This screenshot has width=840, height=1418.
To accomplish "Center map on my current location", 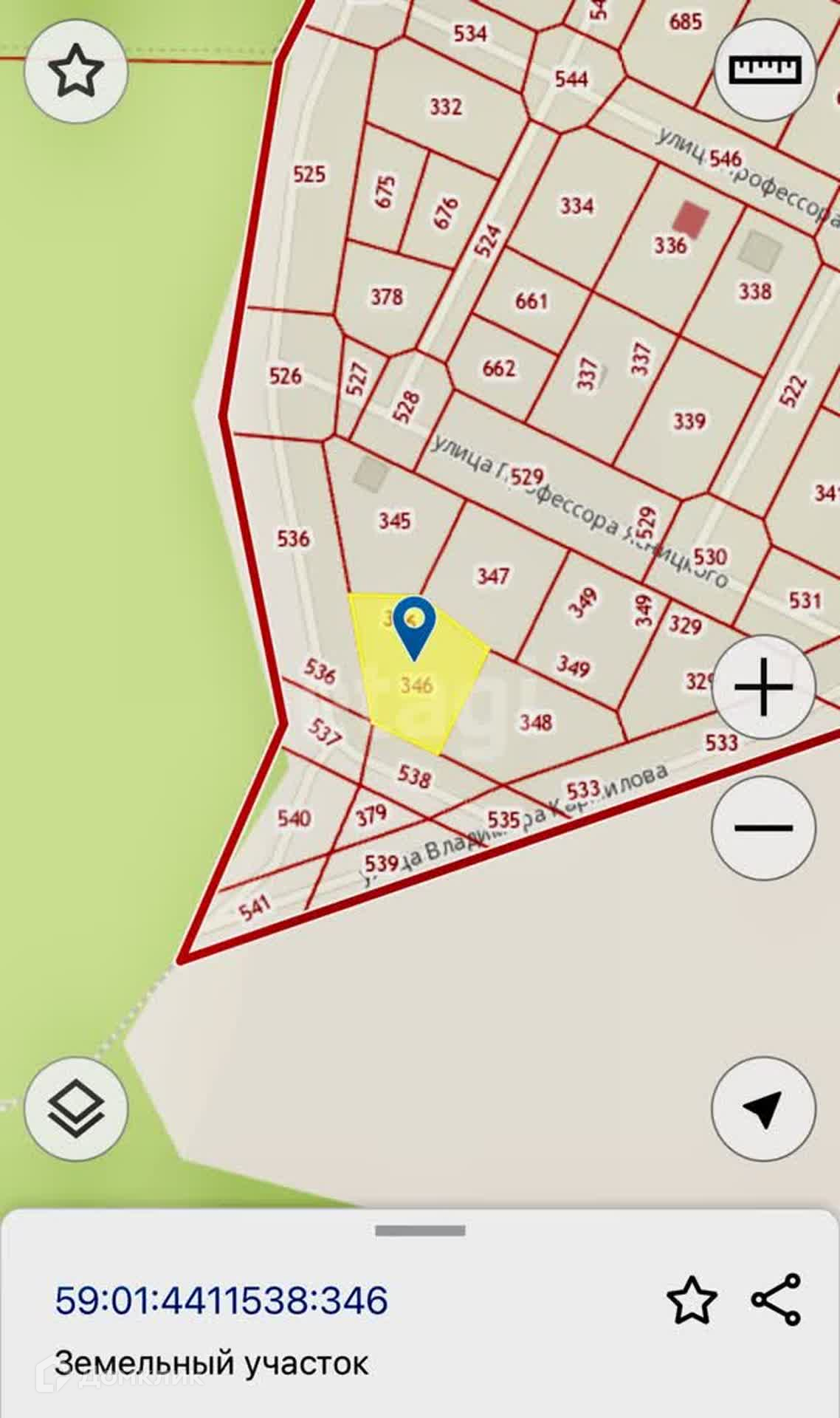I will click(x=763, y=1109).
